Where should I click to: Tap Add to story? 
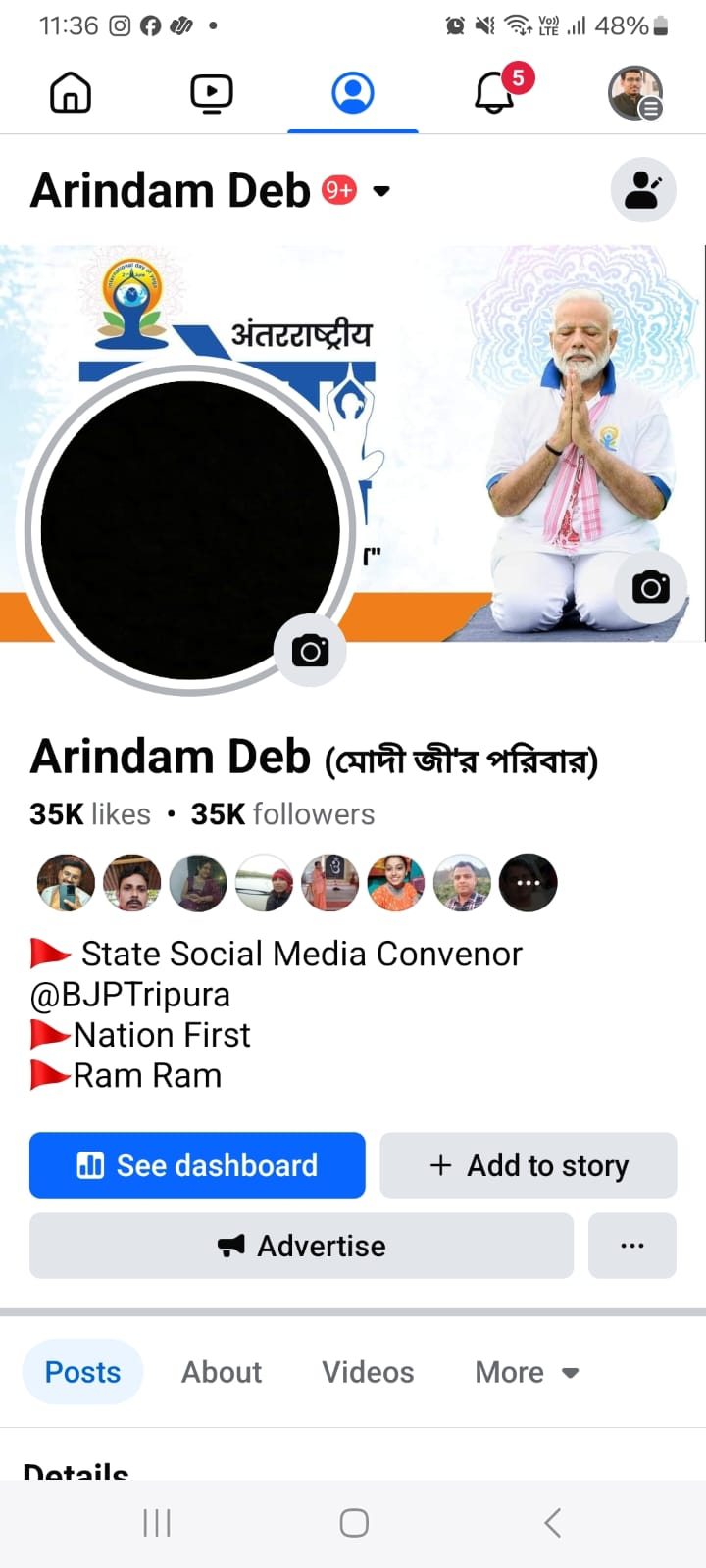coord(529,1165)
